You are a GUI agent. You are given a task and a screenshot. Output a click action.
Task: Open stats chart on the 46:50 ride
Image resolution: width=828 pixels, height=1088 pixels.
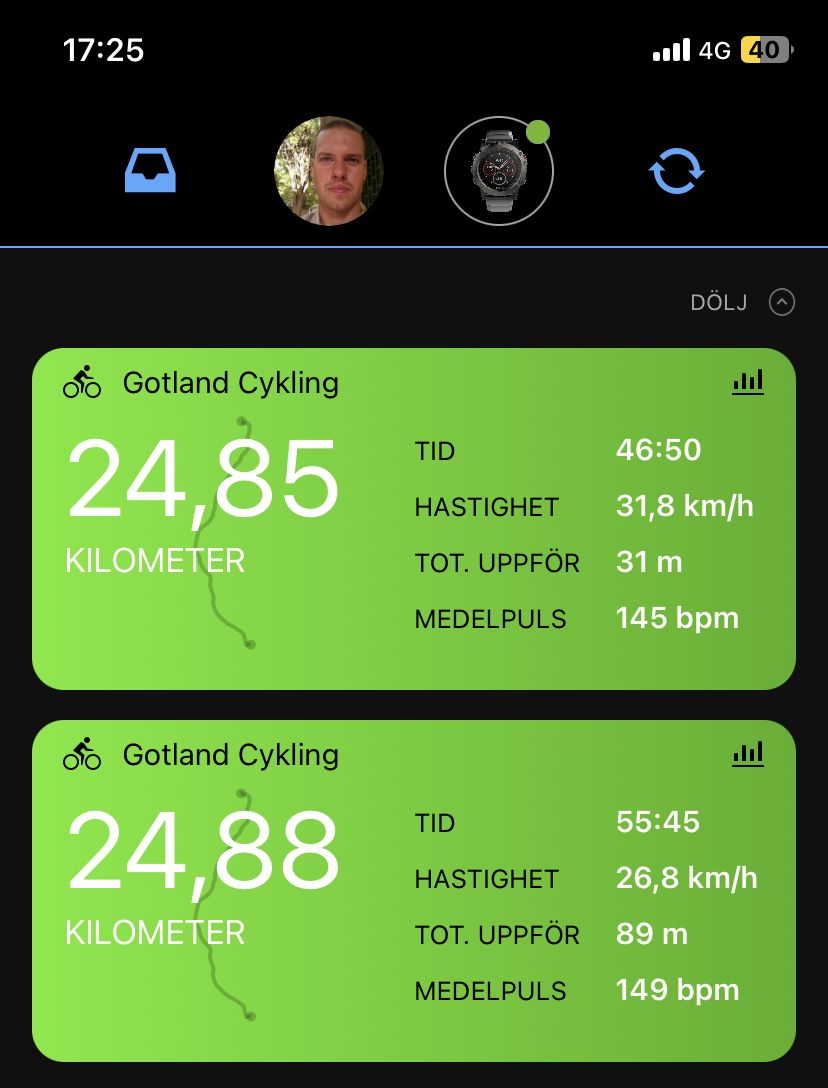coord(748,382)
